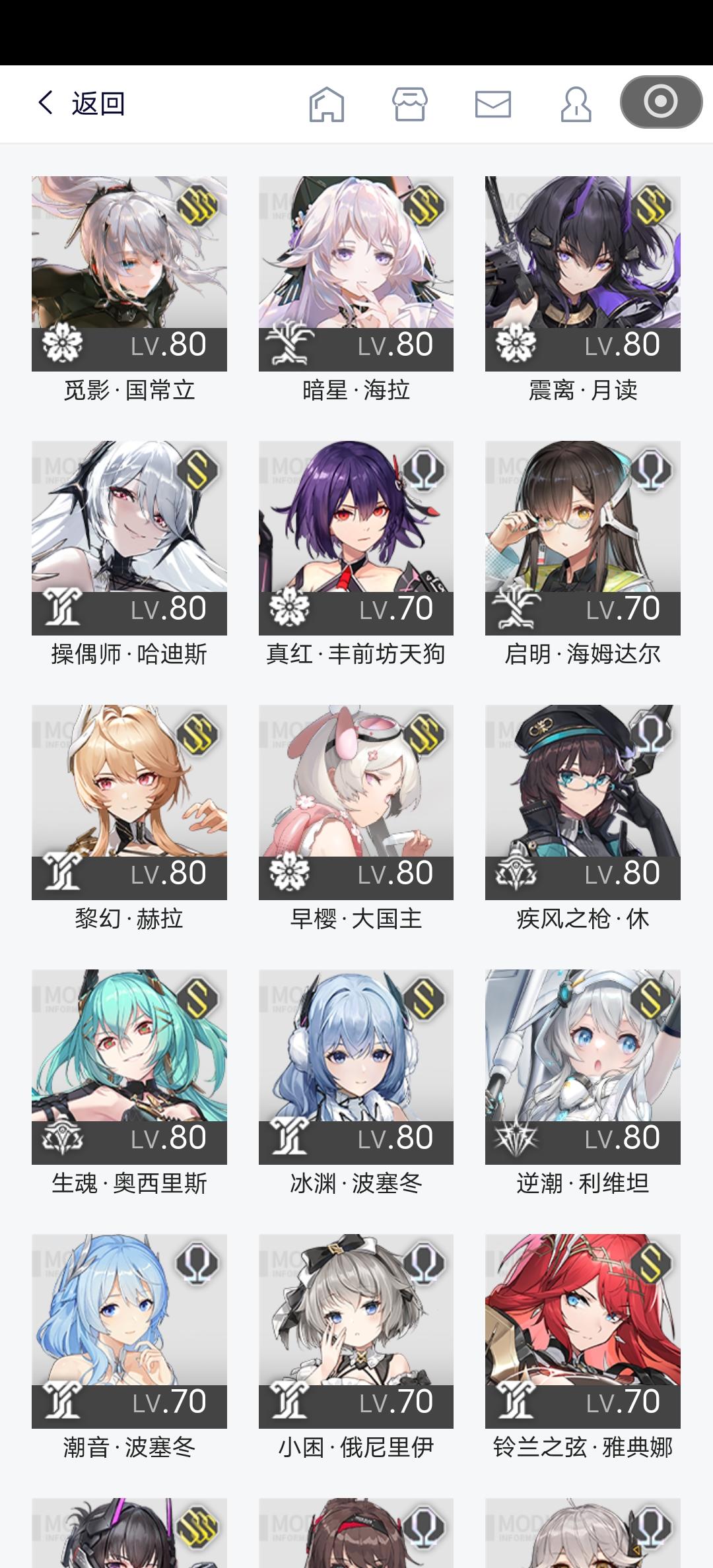Select the 返回 back menu item

[98, 105]
